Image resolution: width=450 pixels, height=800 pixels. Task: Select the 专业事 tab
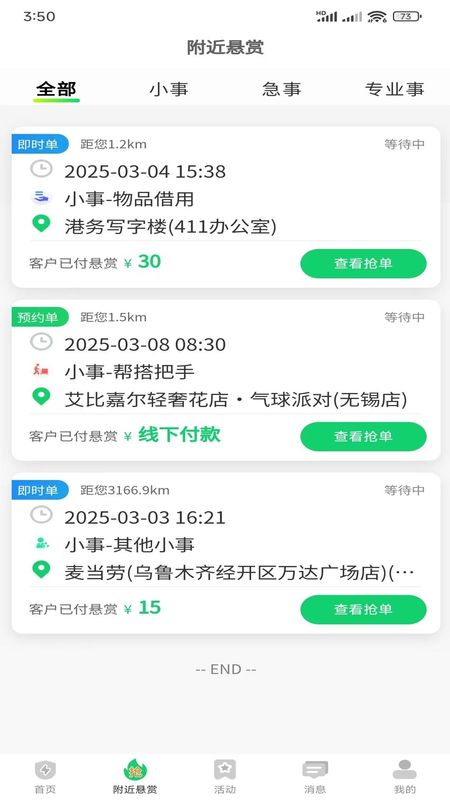pyautogui.click(x=394, y=89)
